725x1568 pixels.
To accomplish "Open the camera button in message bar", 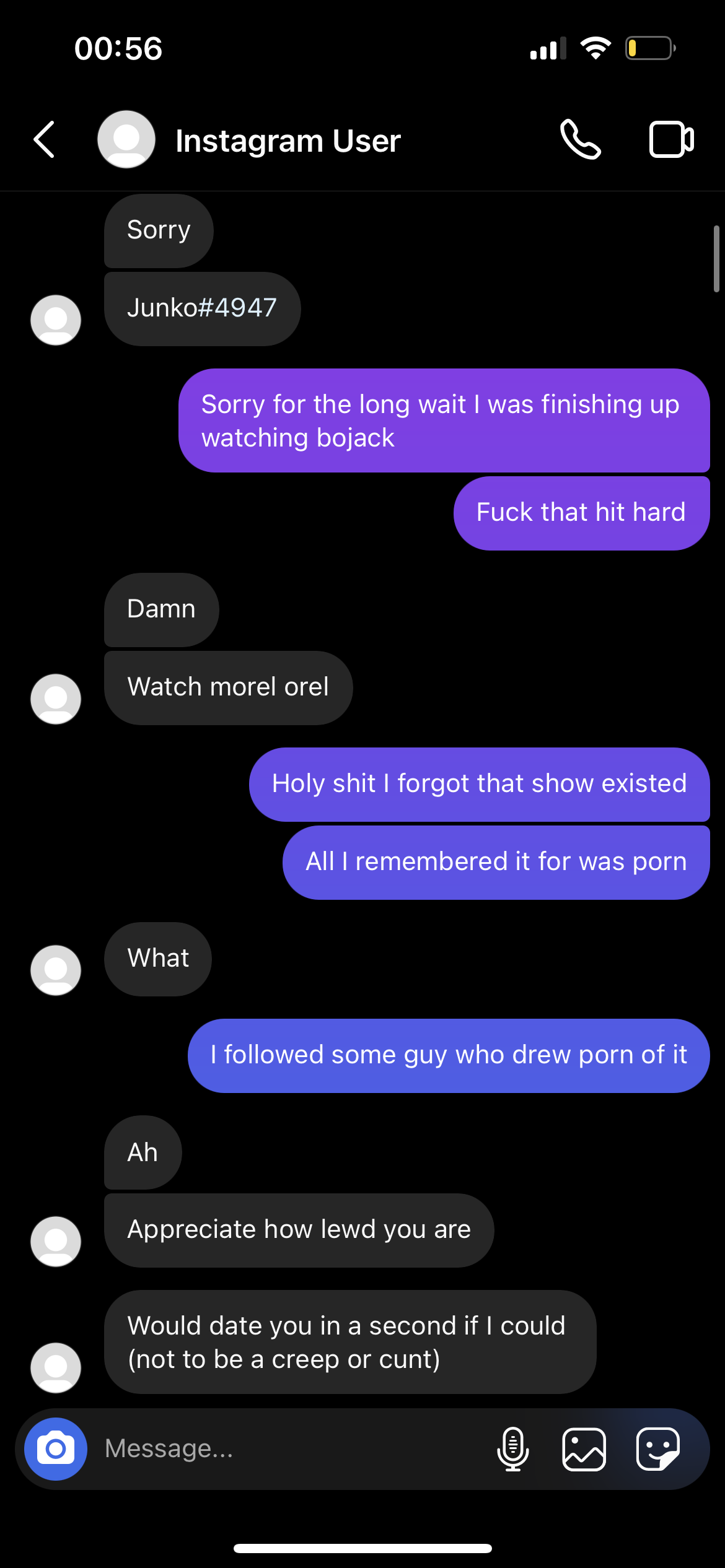I will coord(56,1449).
